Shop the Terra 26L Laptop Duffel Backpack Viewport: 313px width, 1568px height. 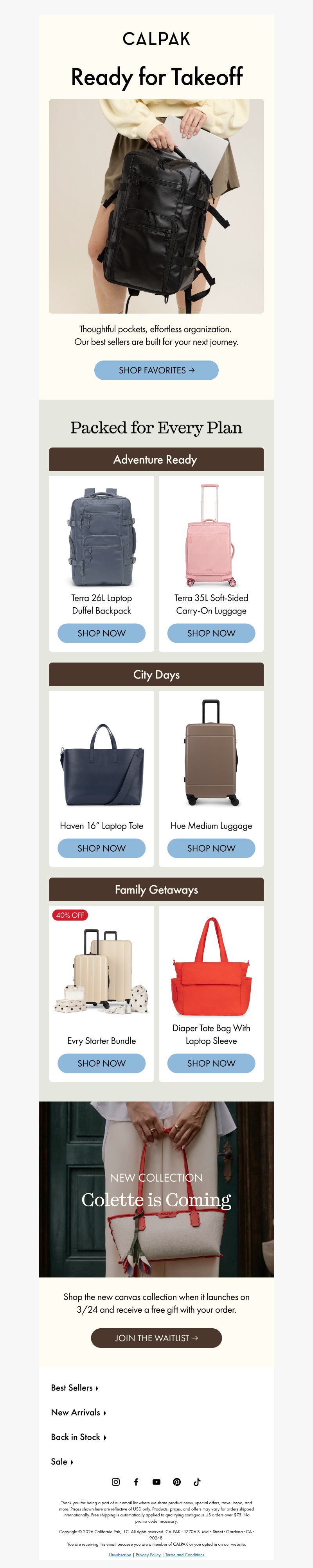(x=102, y=633)
